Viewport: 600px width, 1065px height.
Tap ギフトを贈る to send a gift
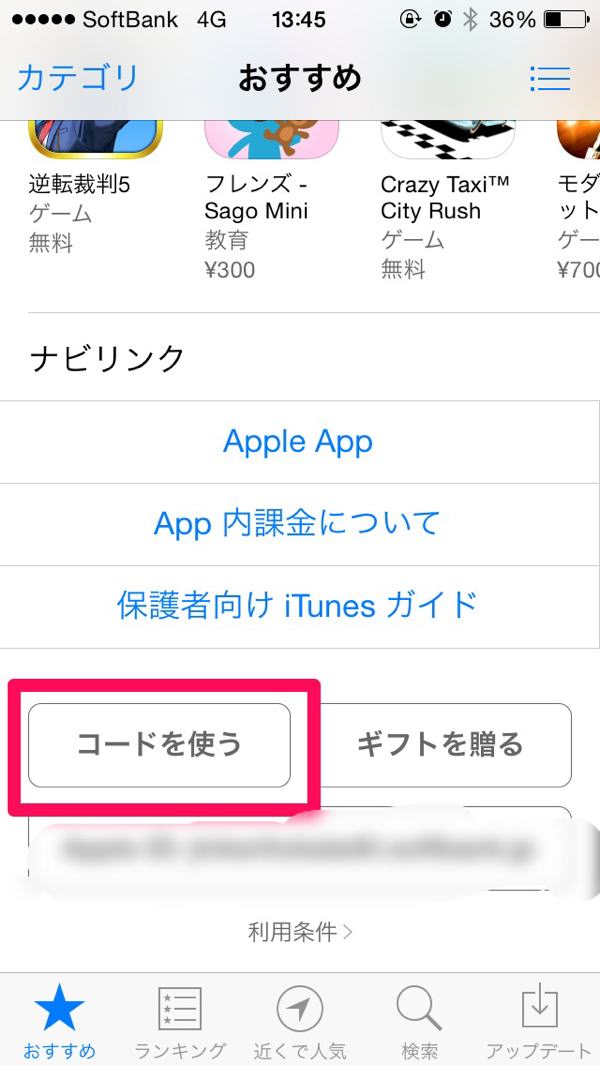pos(440,745)
